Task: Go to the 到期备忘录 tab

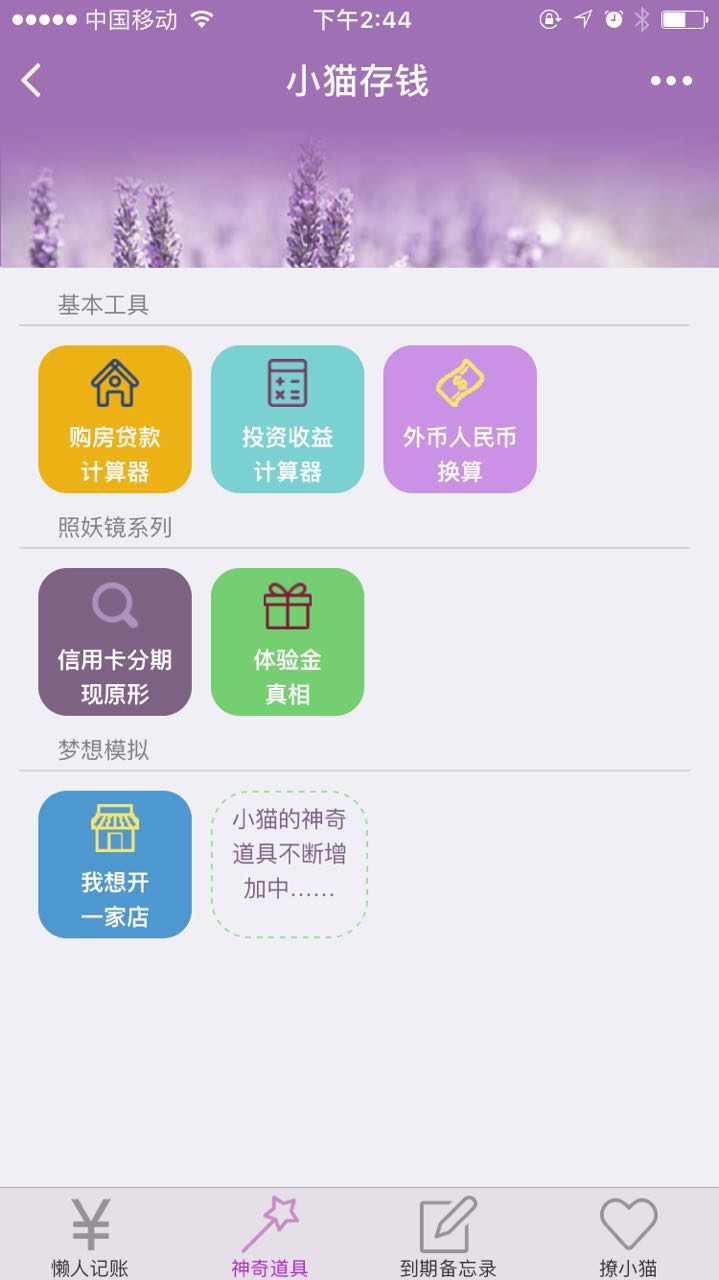Action: point(448,1236)
